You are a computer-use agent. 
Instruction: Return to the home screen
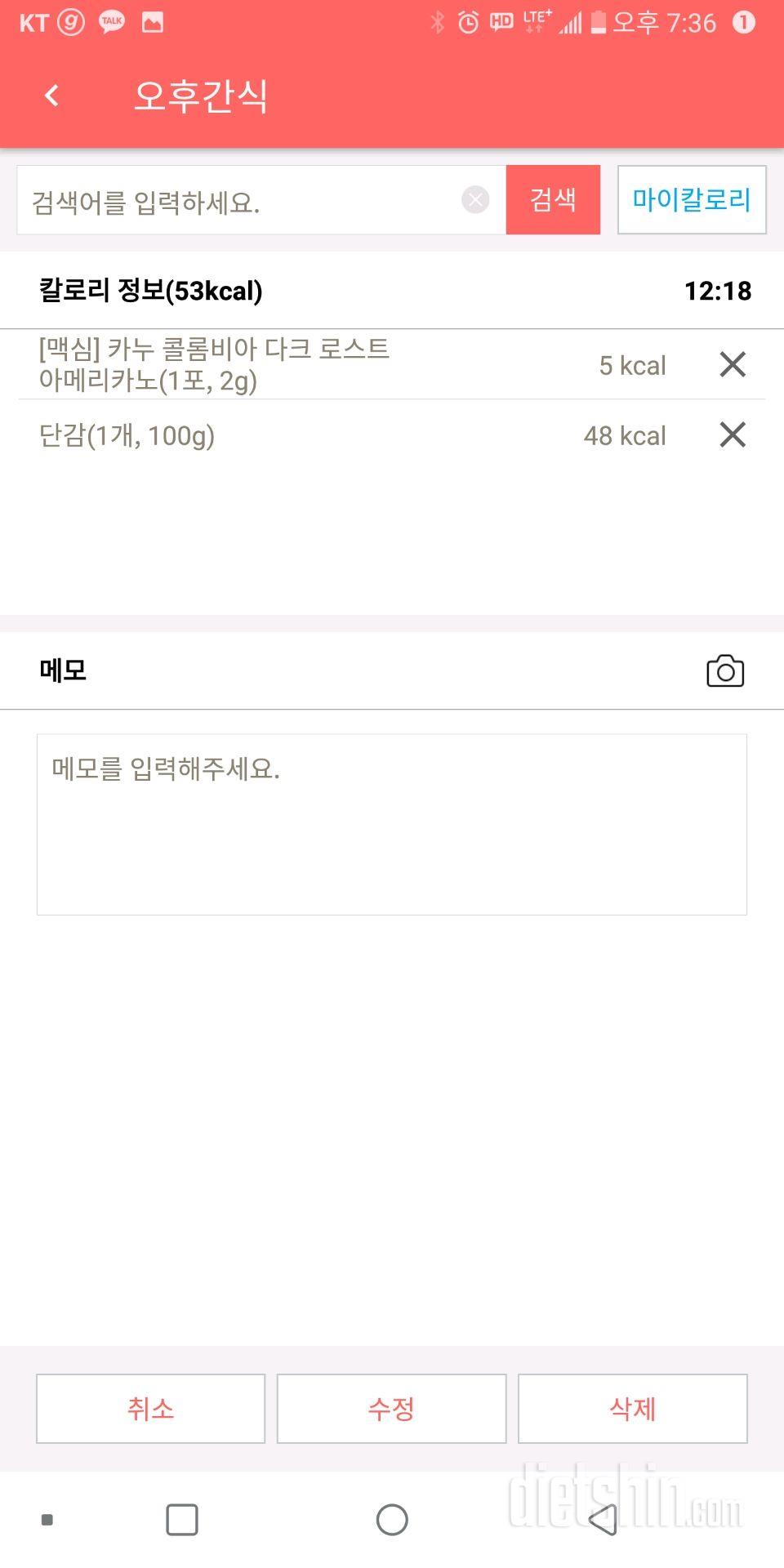pos(392,1520)
